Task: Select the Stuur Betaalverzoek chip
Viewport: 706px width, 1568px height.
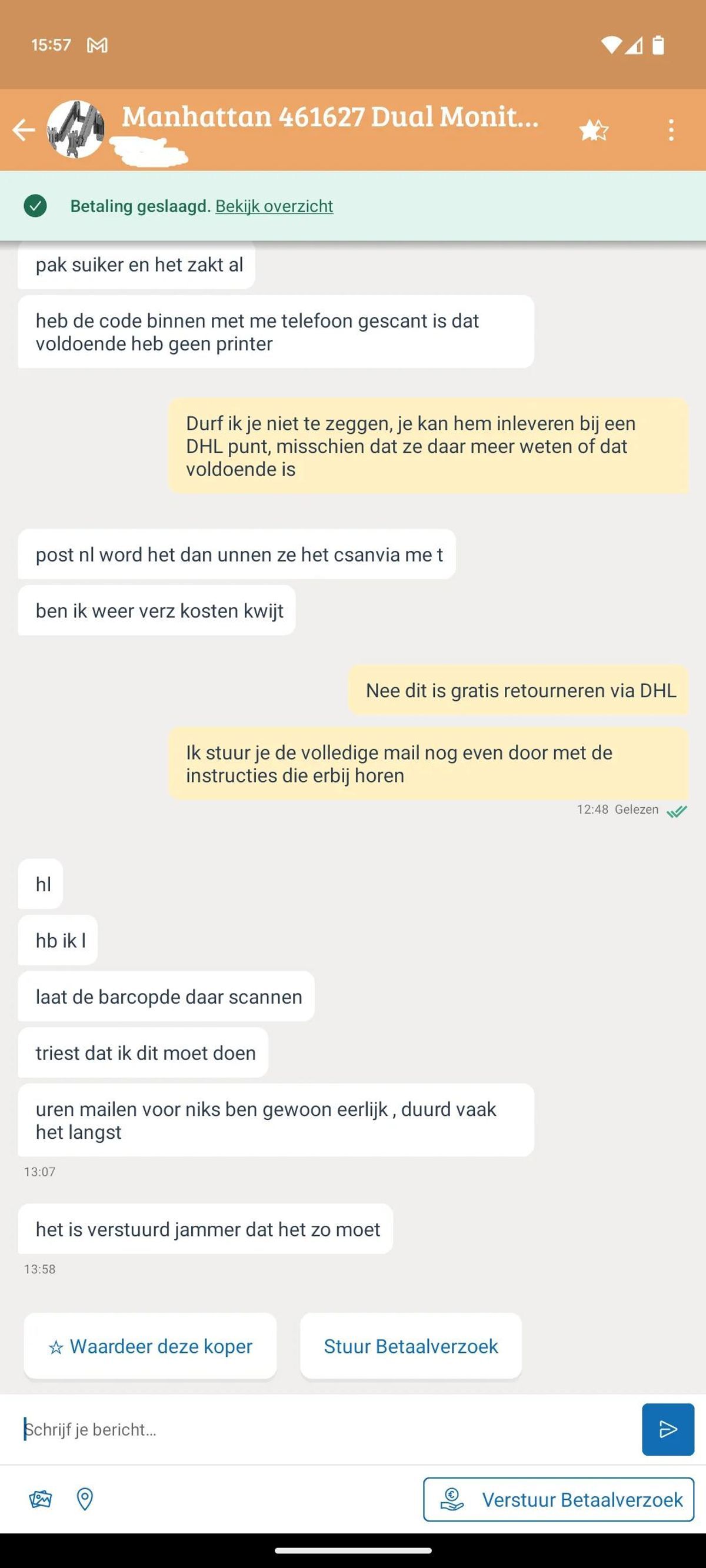Action: (411, 1346)
